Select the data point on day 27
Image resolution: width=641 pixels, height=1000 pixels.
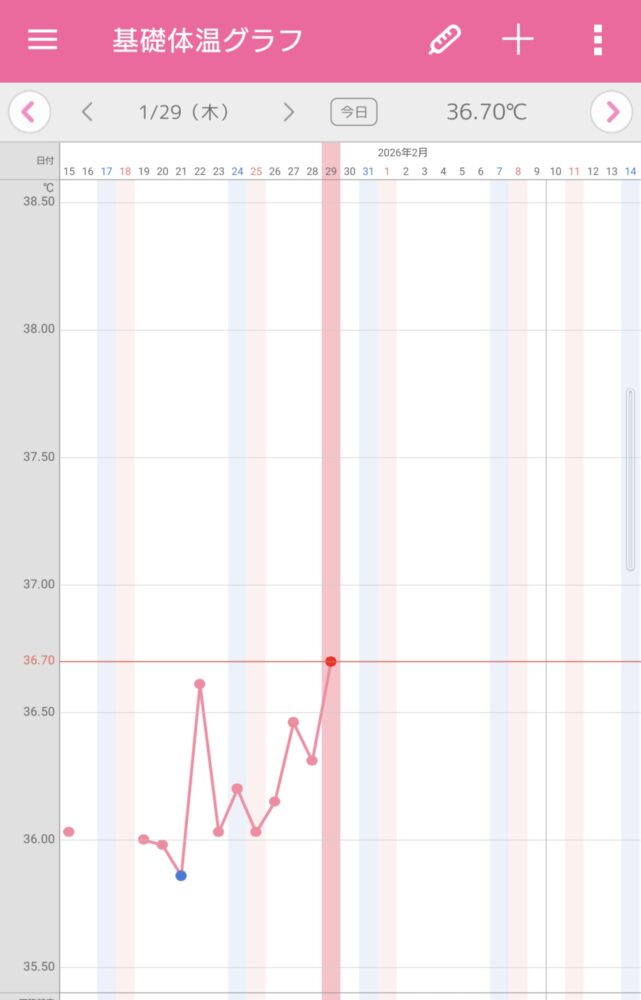click(293, 721)
